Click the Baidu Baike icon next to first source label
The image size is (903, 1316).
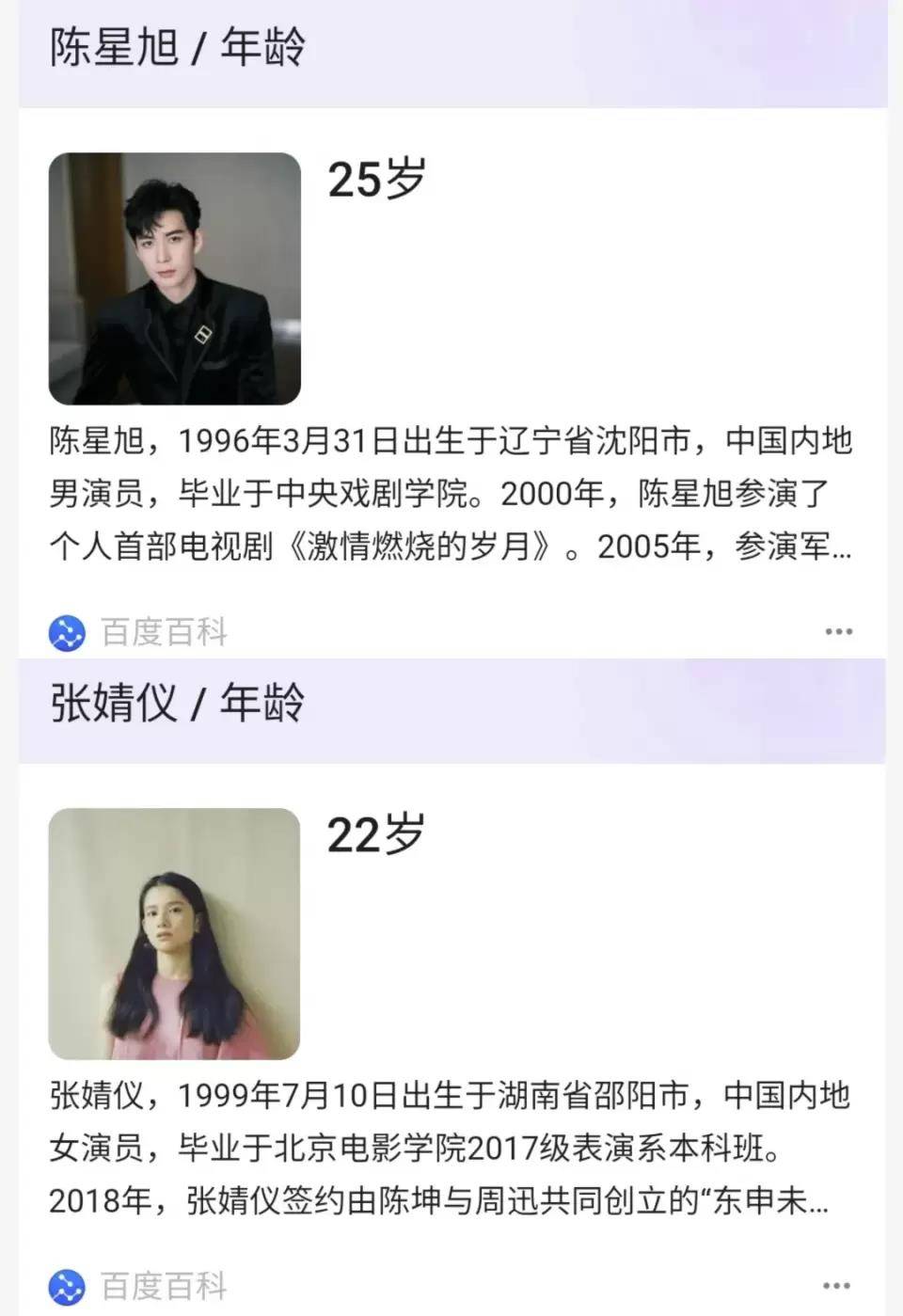64,631
